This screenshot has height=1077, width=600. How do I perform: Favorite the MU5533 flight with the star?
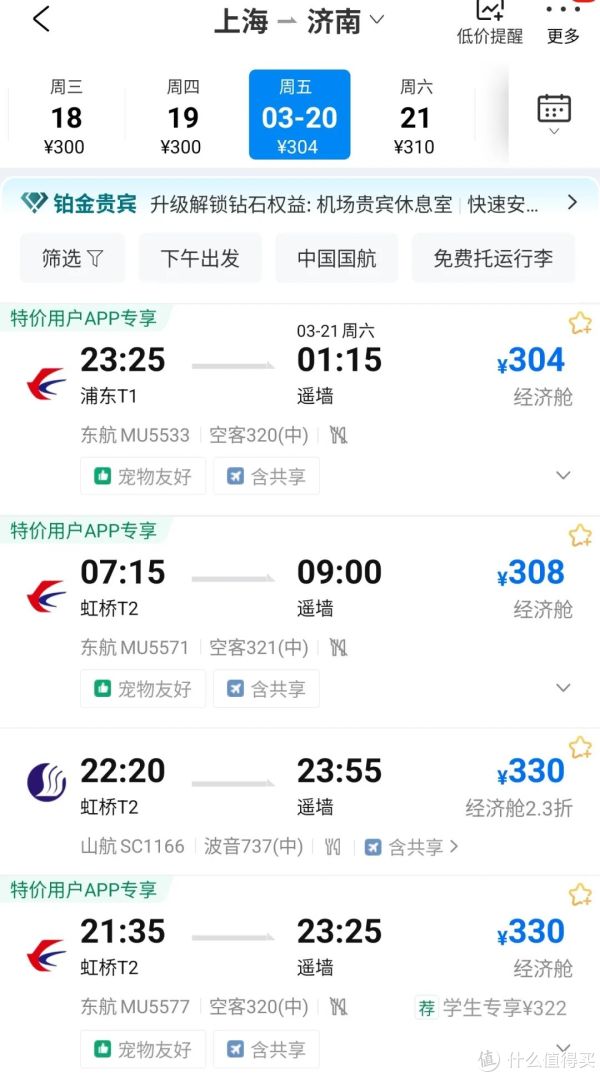pyautogui.click(x=580, y=323)
